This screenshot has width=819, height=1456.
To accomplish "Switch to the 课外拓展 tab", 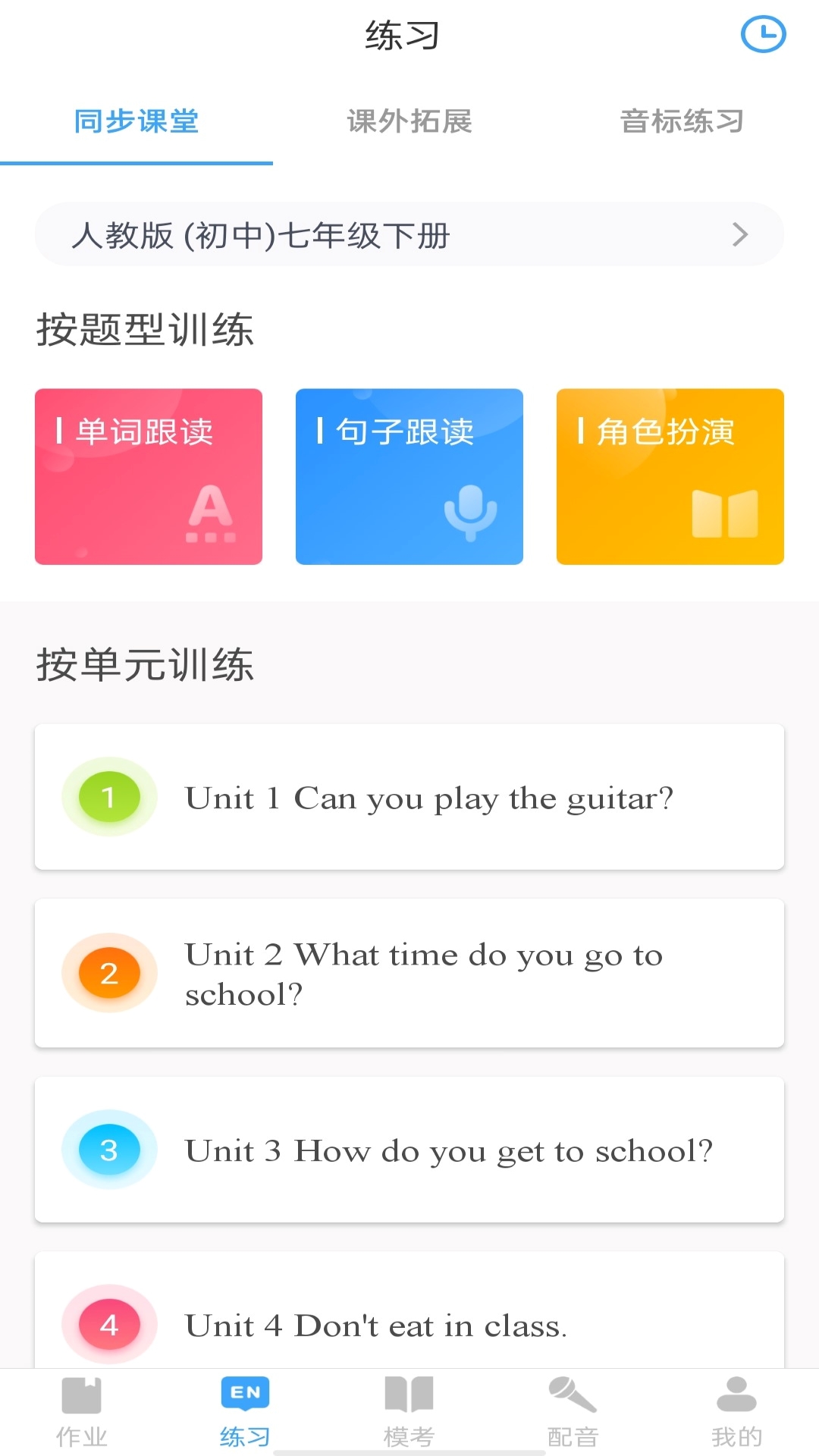I will coord(409,121).
